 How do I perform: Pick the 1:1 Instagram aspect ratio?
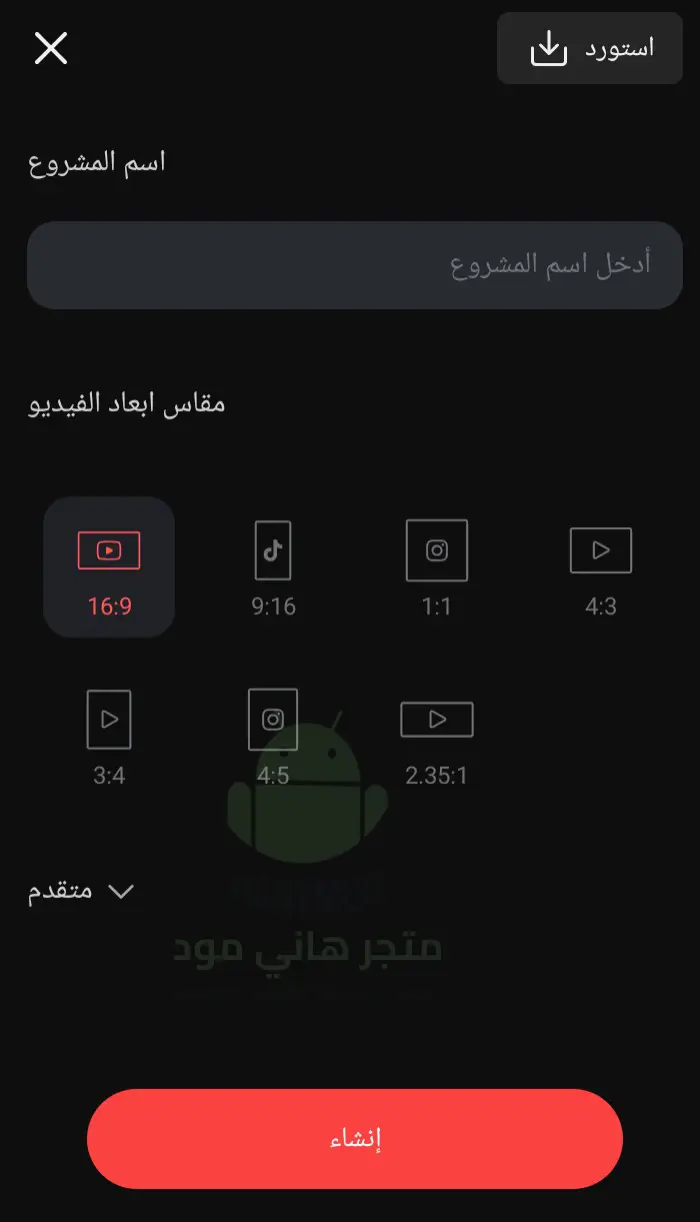point(437,567)
